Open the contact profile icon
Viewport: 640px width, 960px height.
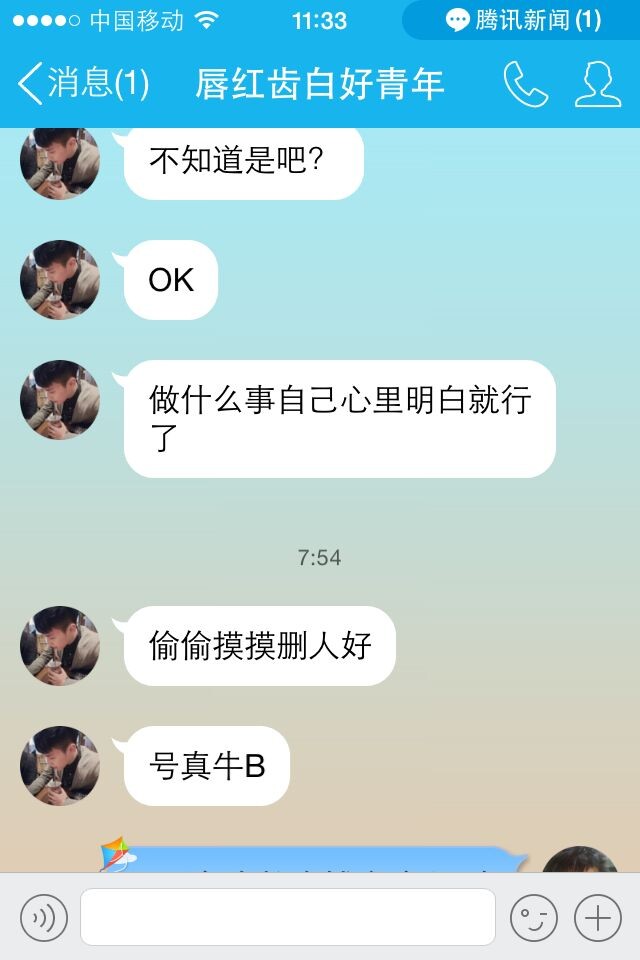tap(597, 84)
